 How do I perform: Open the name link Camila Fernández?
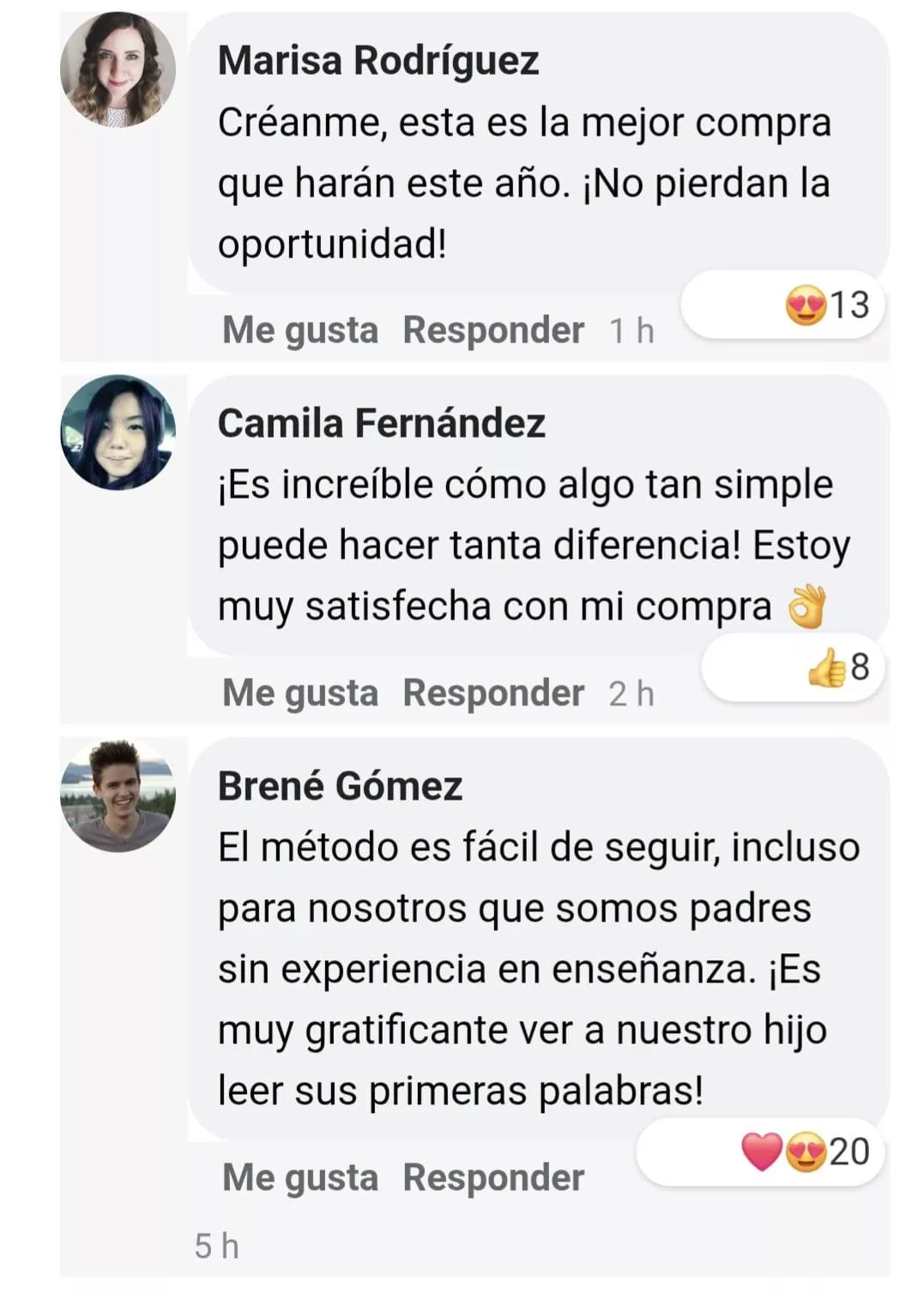(x=381, y=424)
